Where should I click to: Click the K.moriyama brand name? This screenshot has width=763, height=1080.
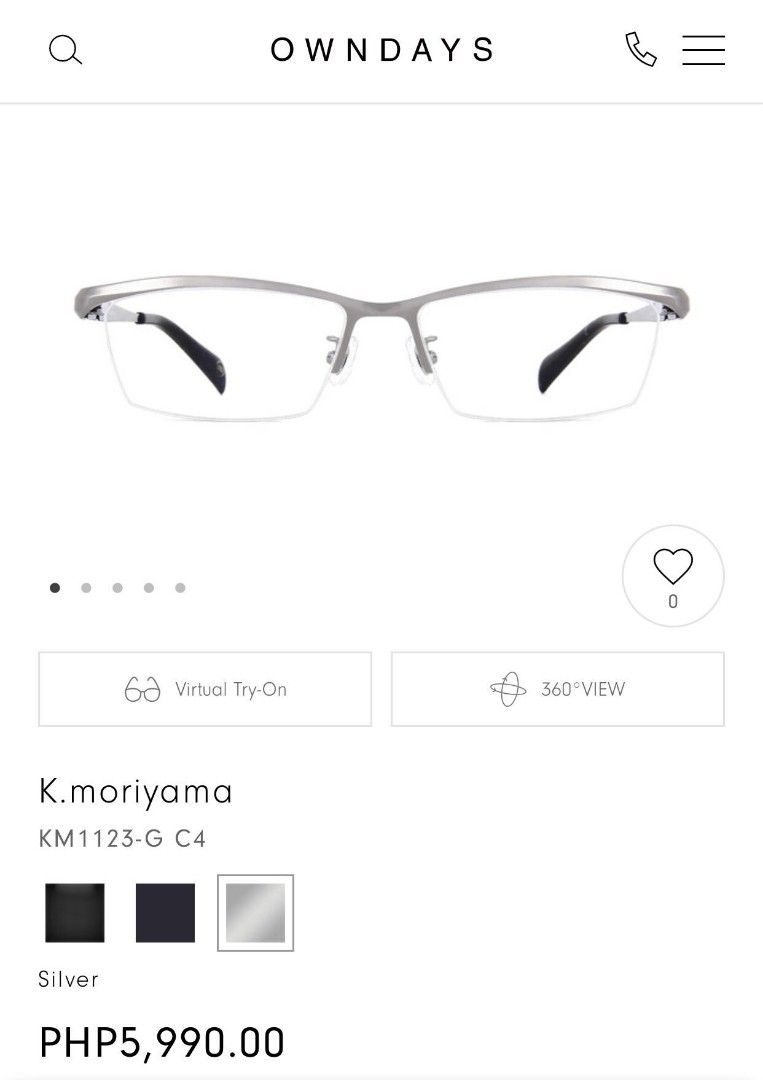135,791
